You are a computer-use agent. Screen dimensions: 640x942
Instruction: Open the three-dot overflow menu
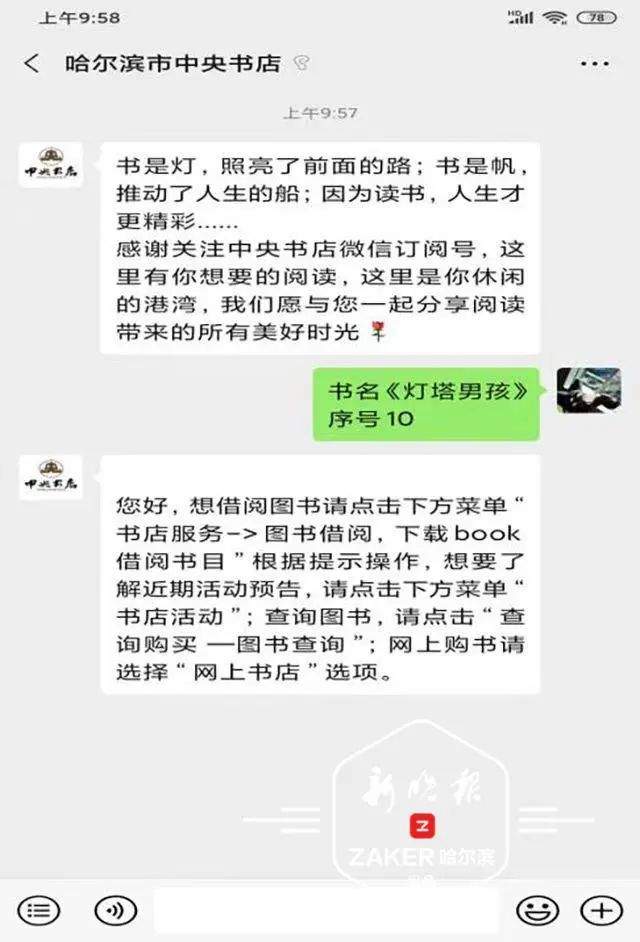[x=594, y=64]
